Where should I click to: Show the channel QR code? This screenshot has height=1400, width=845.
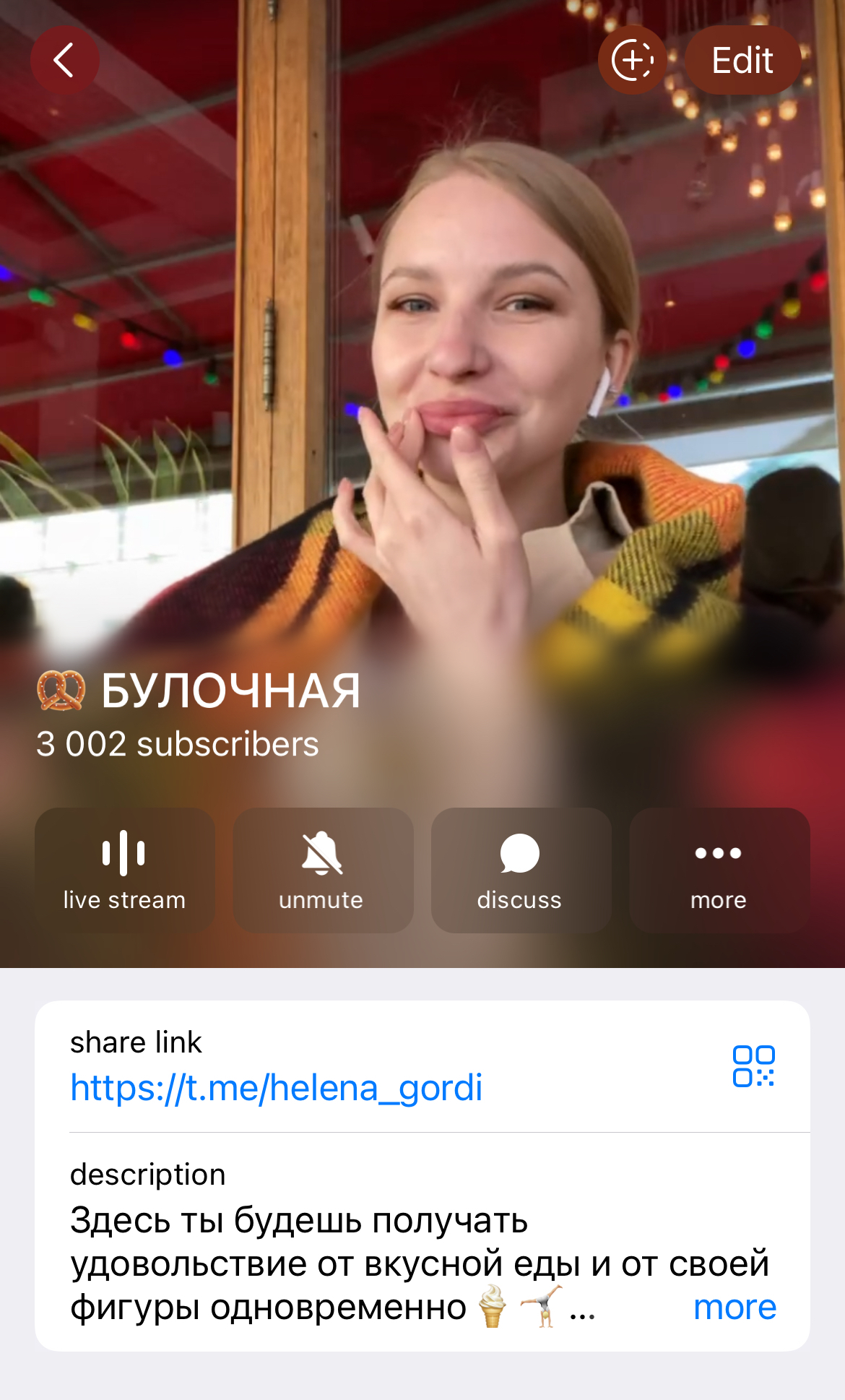(x=753, y=1066)
